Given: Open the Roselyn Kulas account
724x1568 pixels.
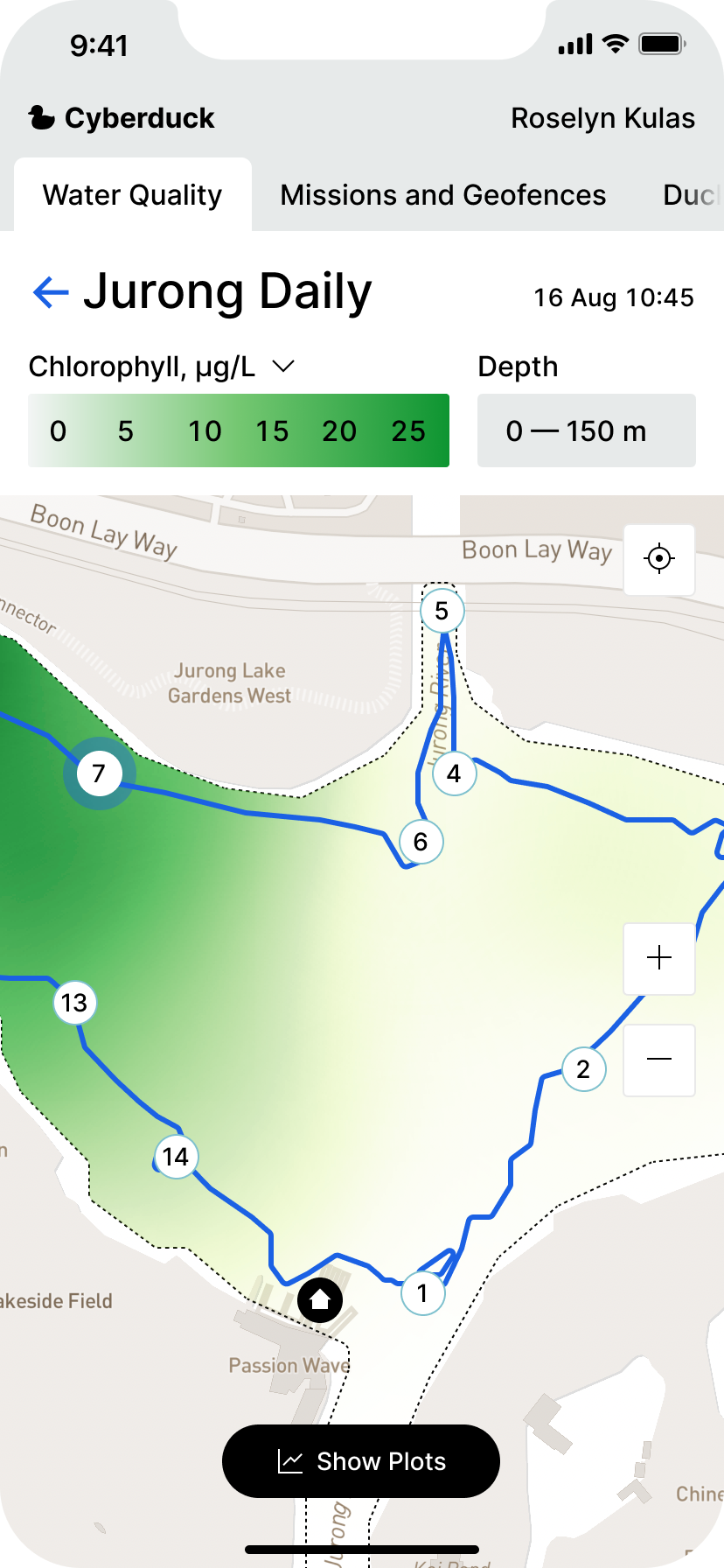Looking at the screenshot, I should click(x=602, y=118).
